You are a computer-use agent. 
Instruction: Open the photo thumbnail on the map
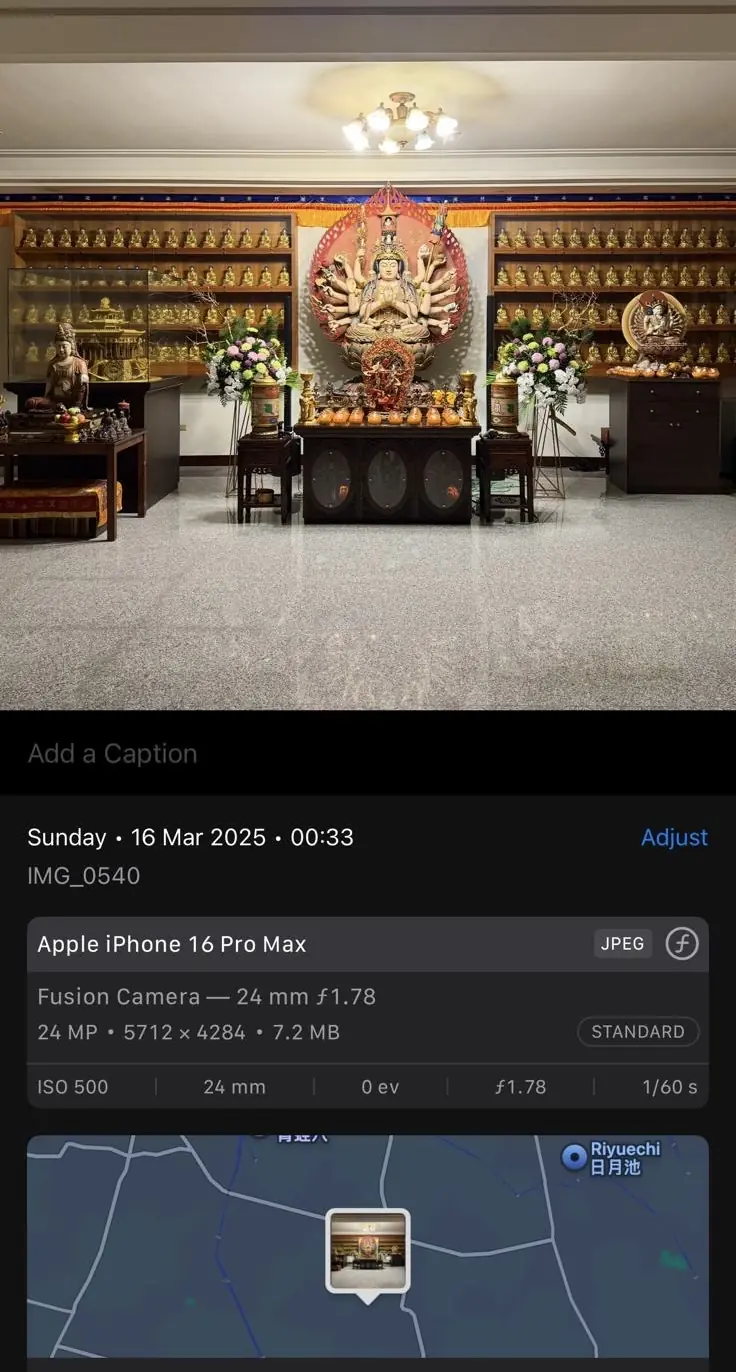[x=368, y=1250]
